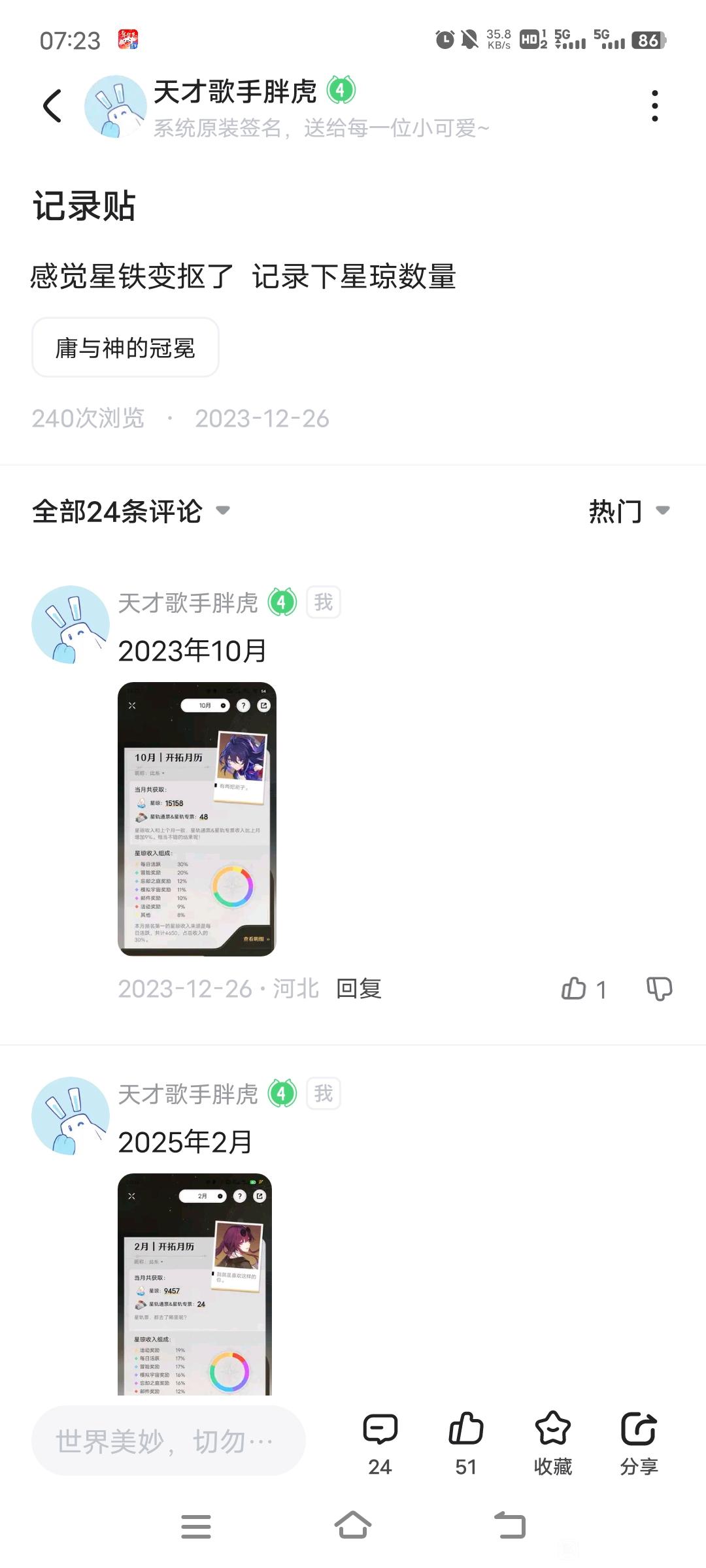This screenshot has height=1568, width=706.
Task: Dislike the 2023年10月 comment
Action: [659, 988]
